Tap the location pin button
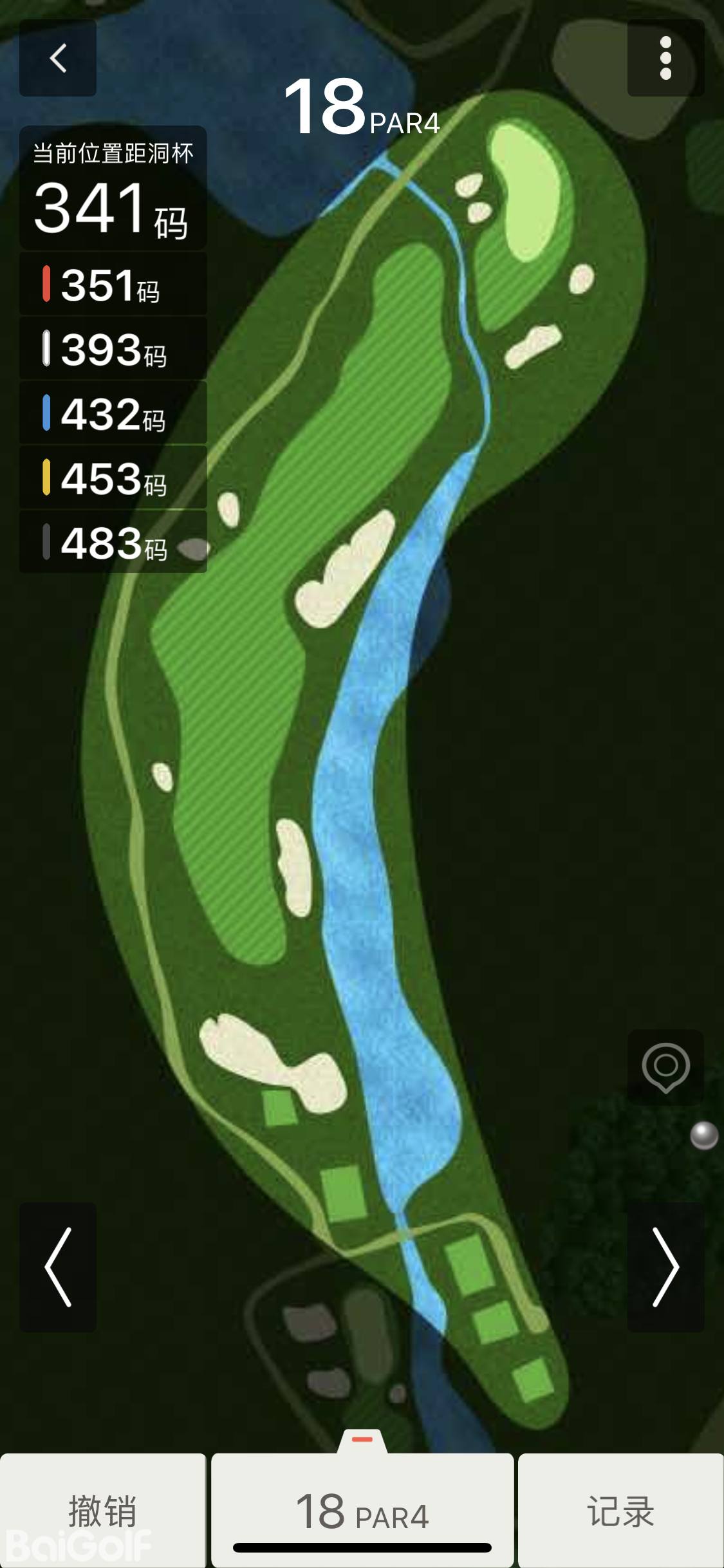 pos(665,1067)
